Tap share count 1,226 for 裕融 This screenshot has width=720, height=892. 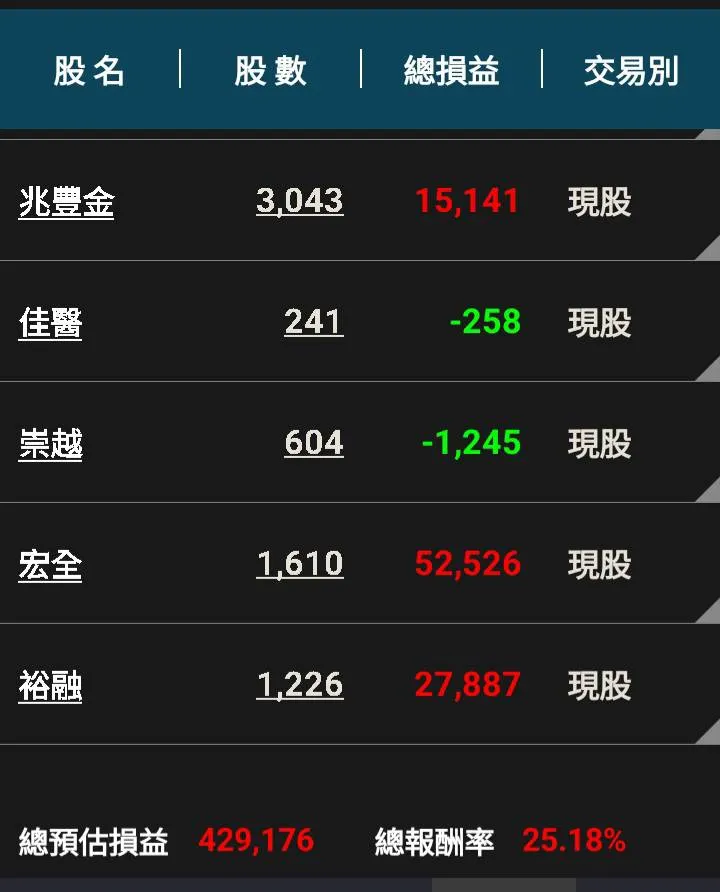point(299,685)
